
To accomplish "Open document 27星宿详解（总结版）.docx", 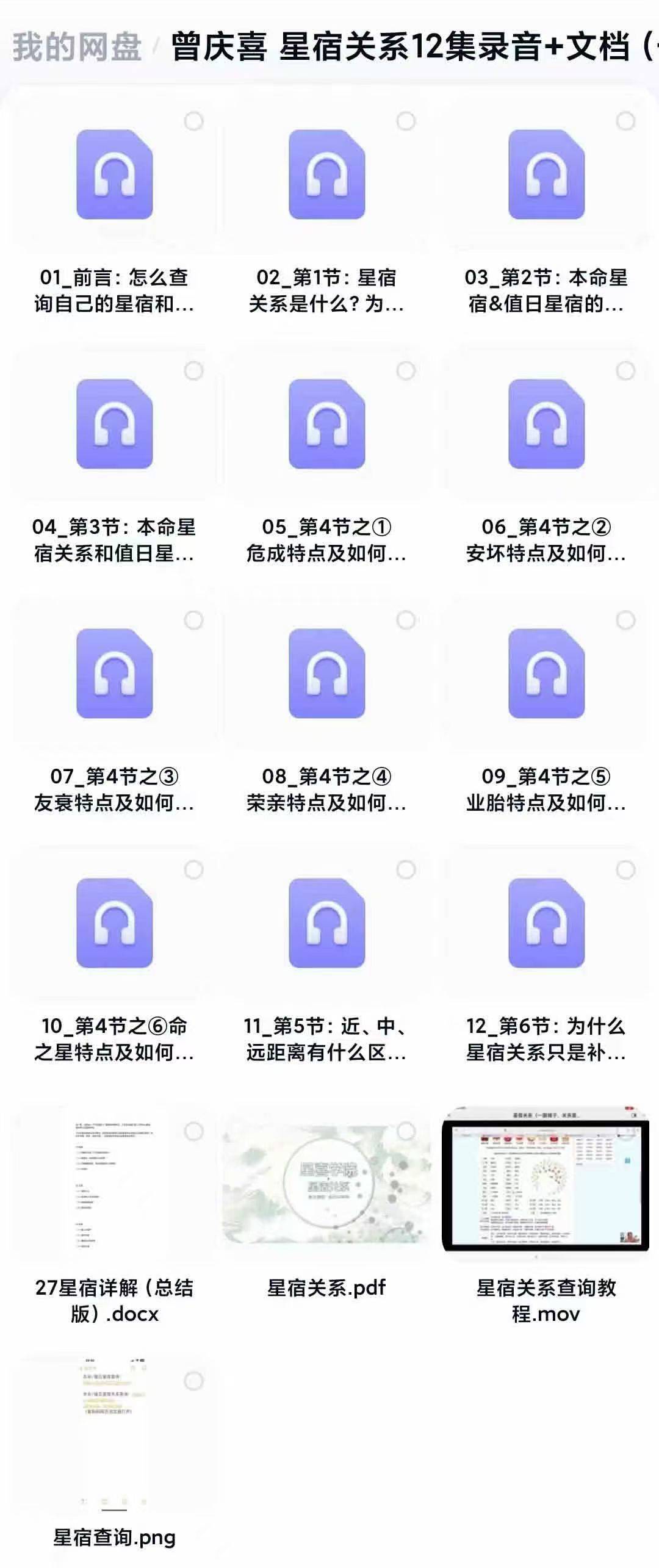I will (114, 1184).
